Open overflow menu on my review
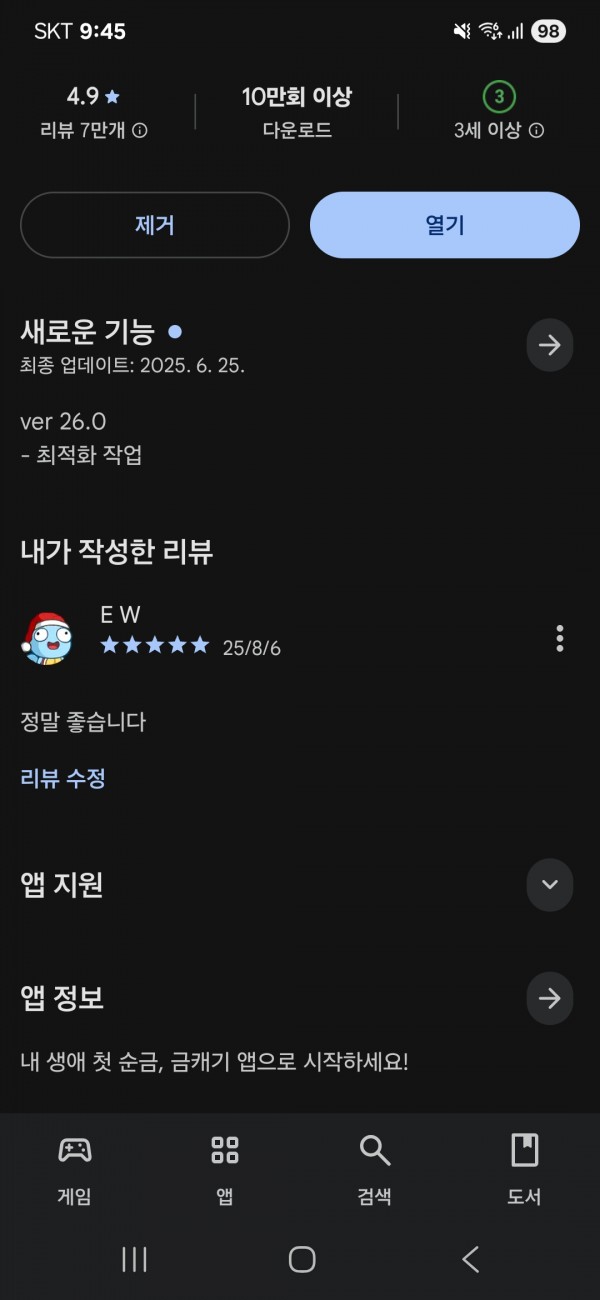 click(560, 638)
